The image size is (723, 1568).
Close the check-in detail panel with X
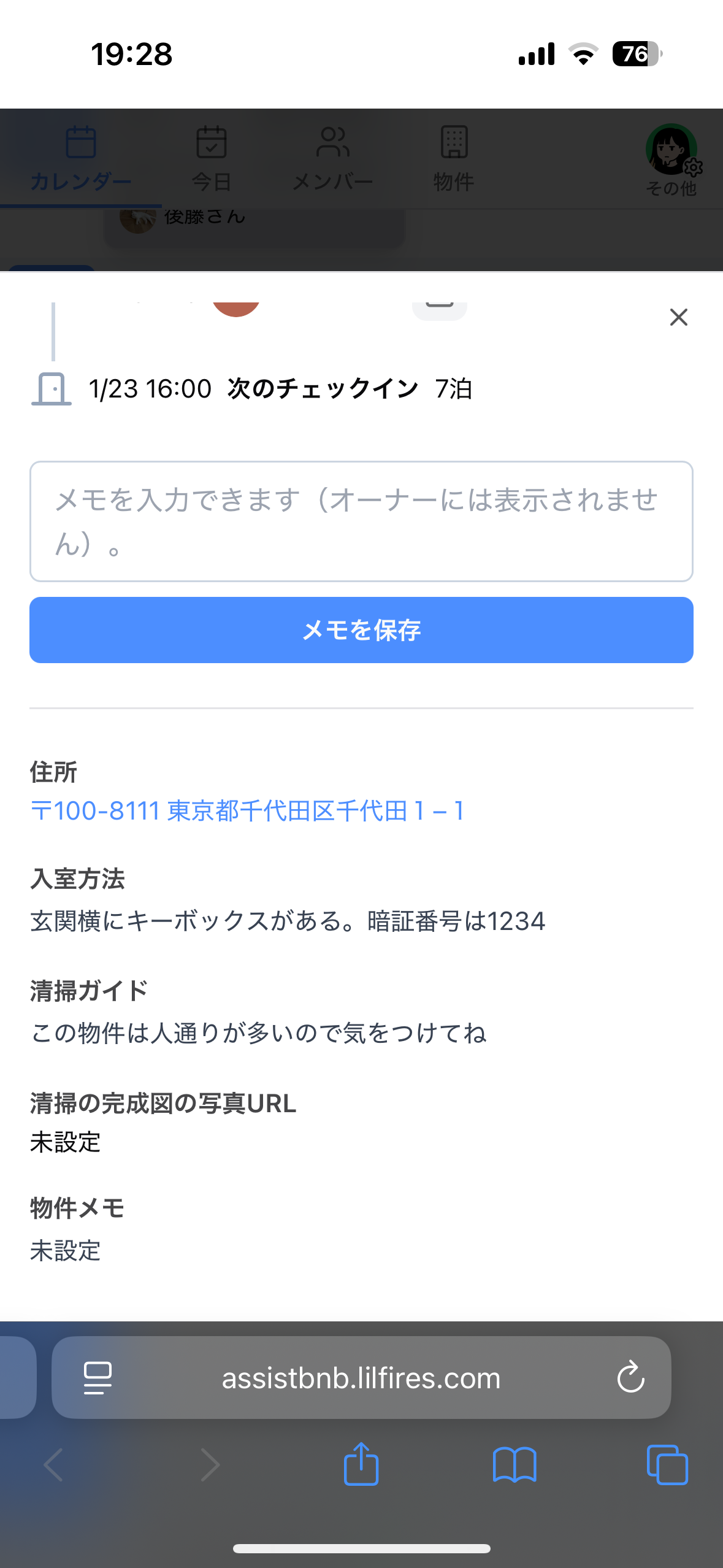point(678,317)
